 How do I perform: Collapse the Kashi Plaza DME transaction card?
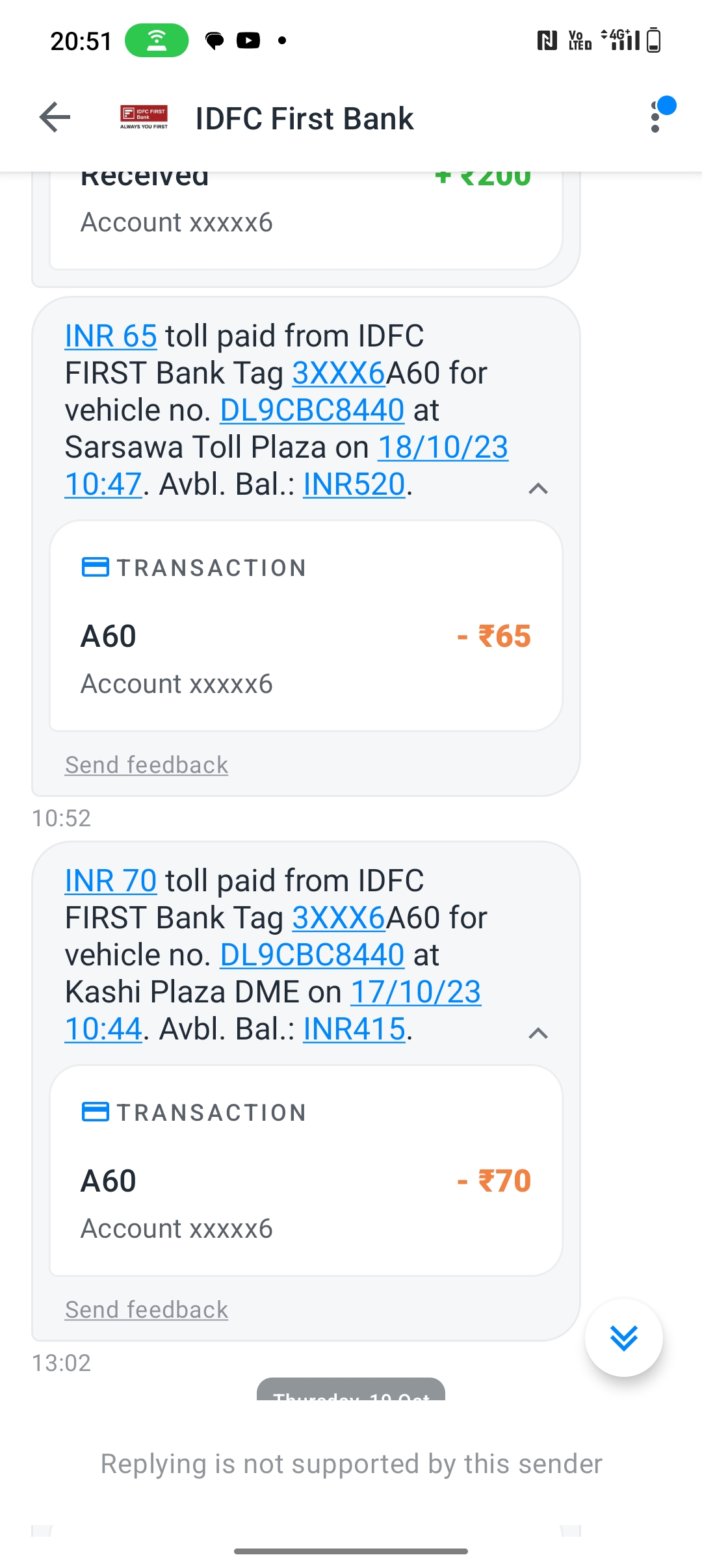[x=538, y=1033]
